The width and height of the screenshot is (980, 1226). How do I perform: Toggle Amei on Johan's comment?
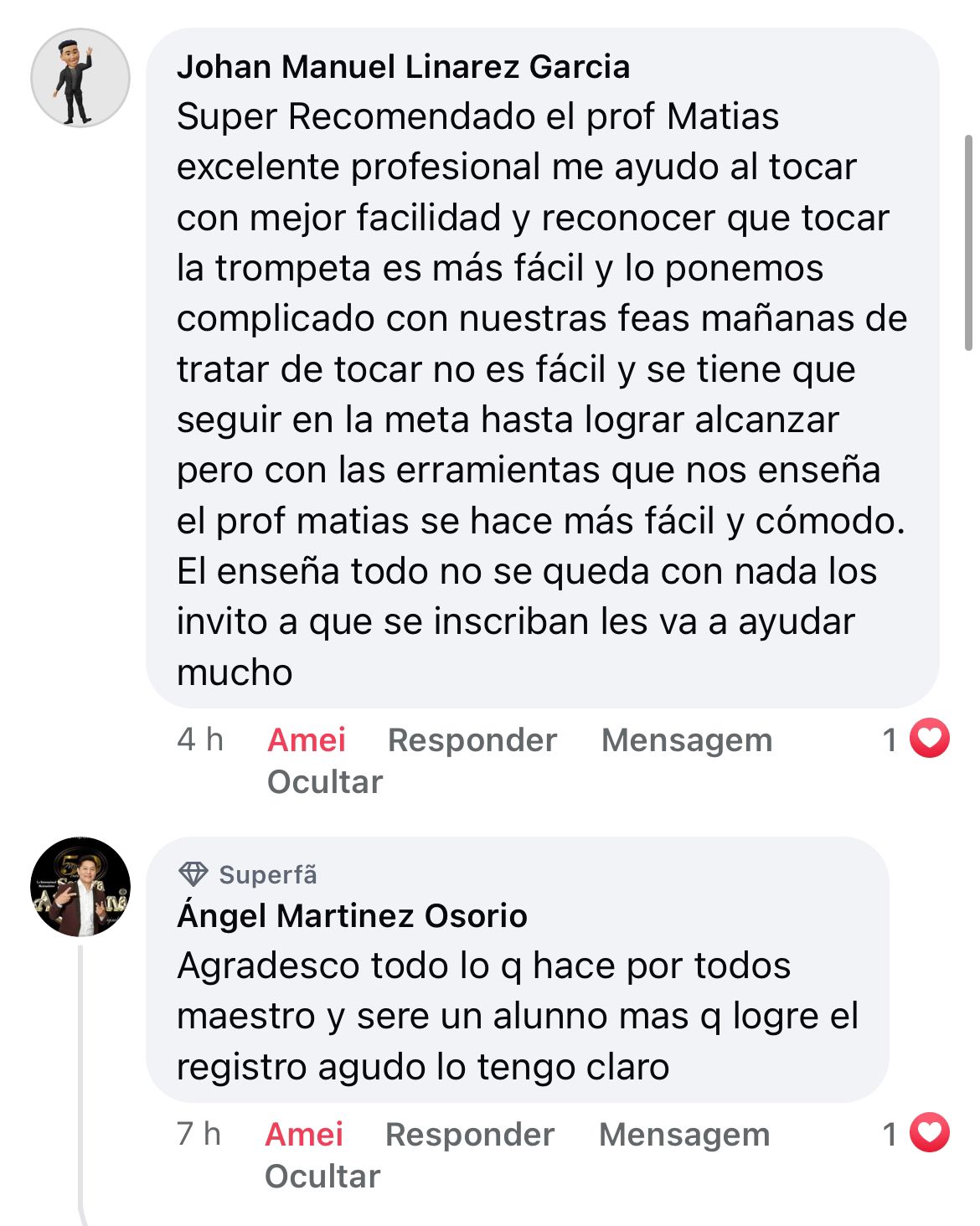point(306,739)
